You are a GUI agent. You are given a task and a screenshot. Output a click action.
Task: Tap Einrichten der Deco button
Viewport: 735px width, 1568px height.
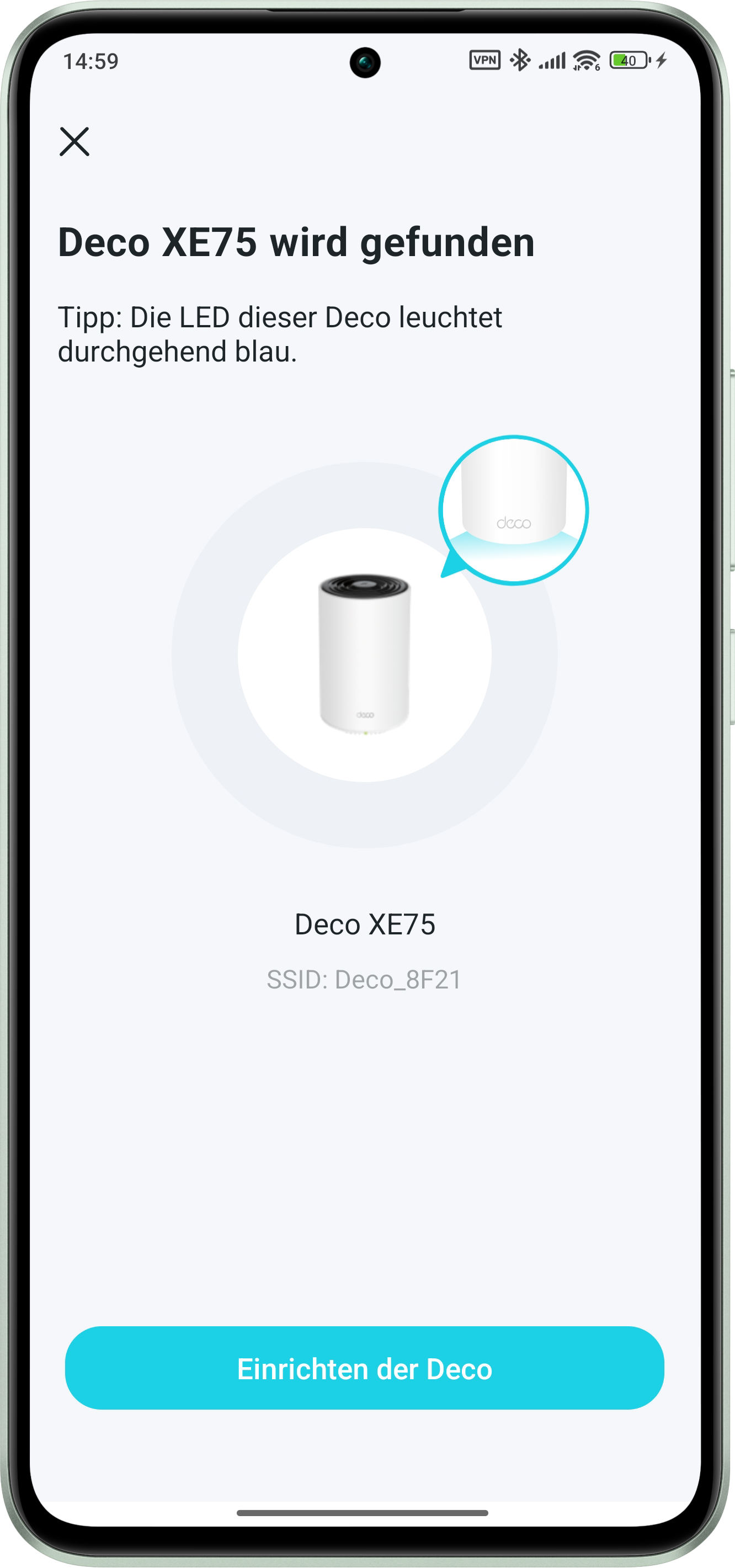[364, 1368]
